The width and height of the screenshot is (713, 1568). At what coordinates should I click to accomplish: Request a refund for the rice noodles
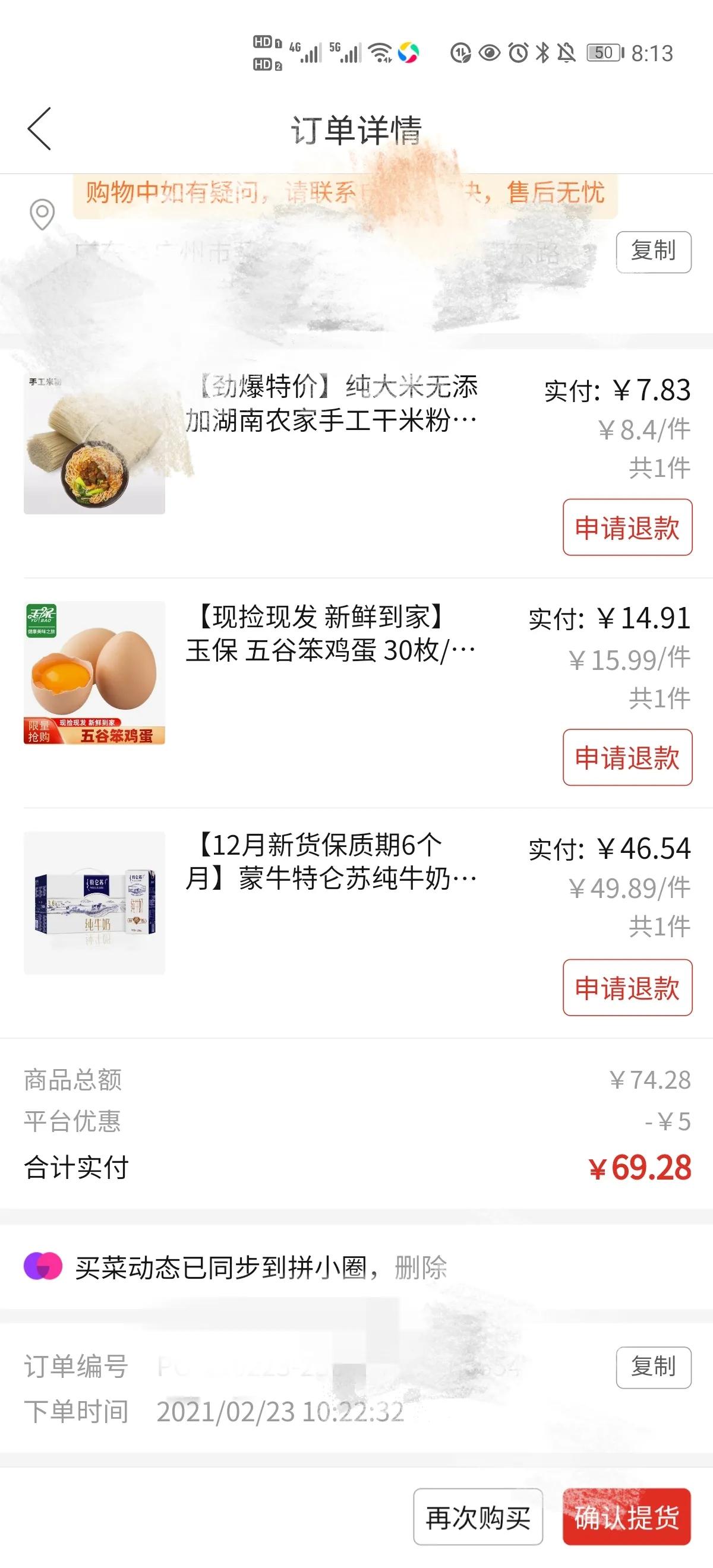[x=627, y=527]
